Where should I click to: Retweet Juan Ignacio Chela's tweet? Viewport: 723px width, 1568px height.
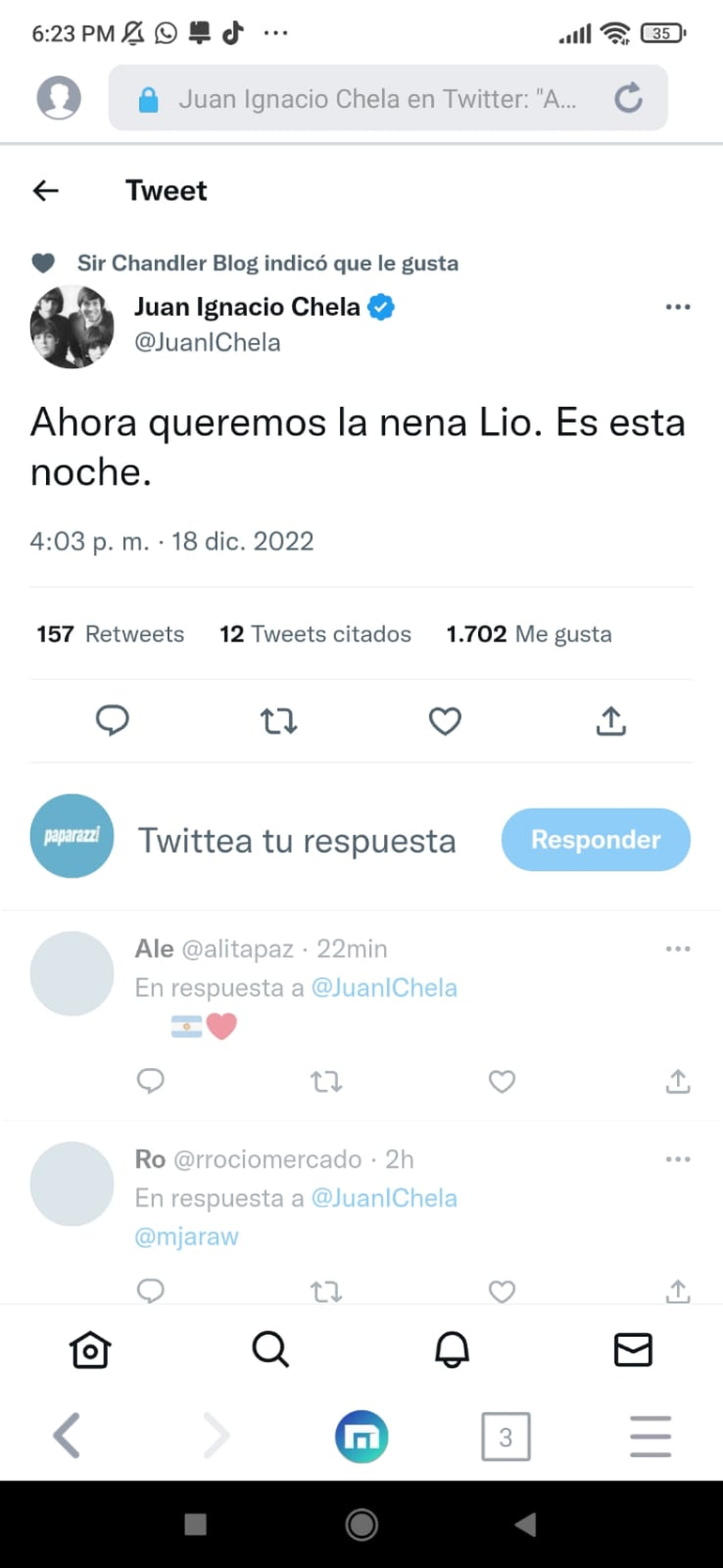point(278,721)
